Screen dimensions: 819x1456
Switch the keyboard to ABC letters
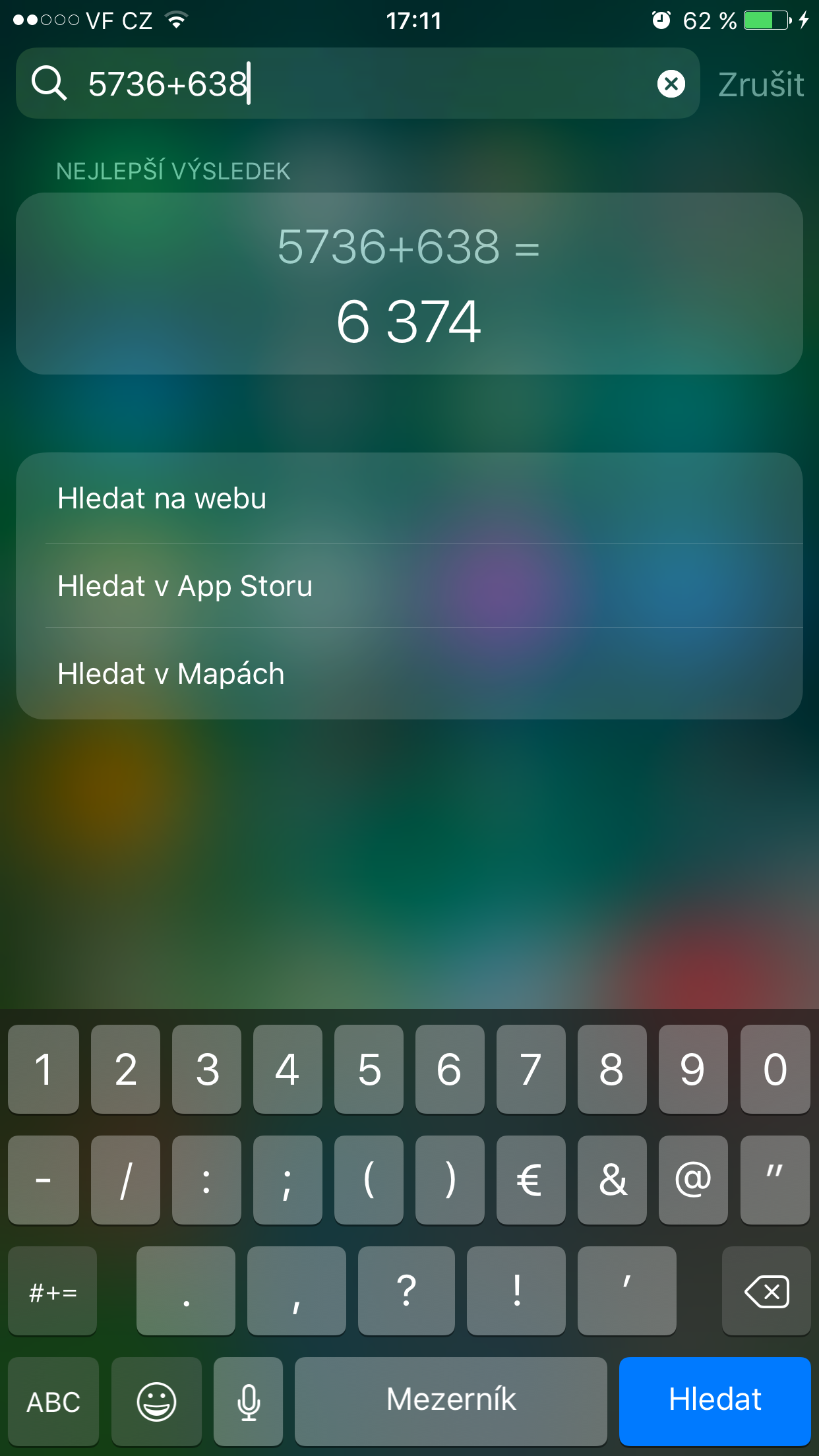[53, 1401]
